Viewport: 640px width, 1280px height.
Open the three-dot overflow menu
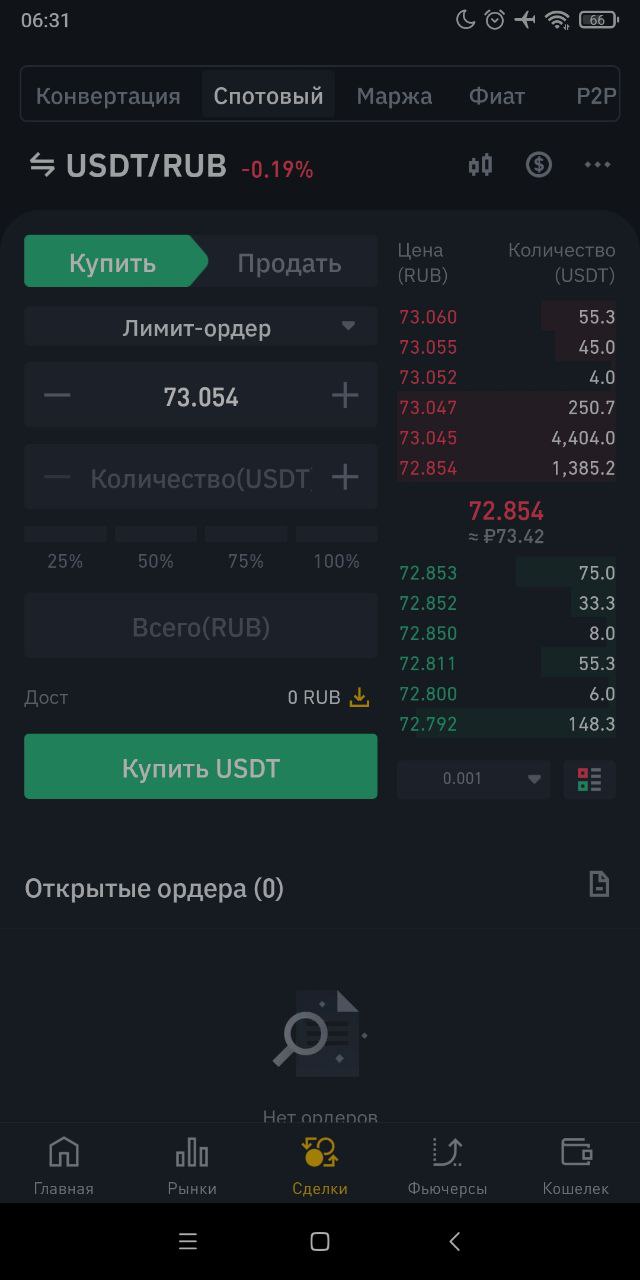coord(597,165)
